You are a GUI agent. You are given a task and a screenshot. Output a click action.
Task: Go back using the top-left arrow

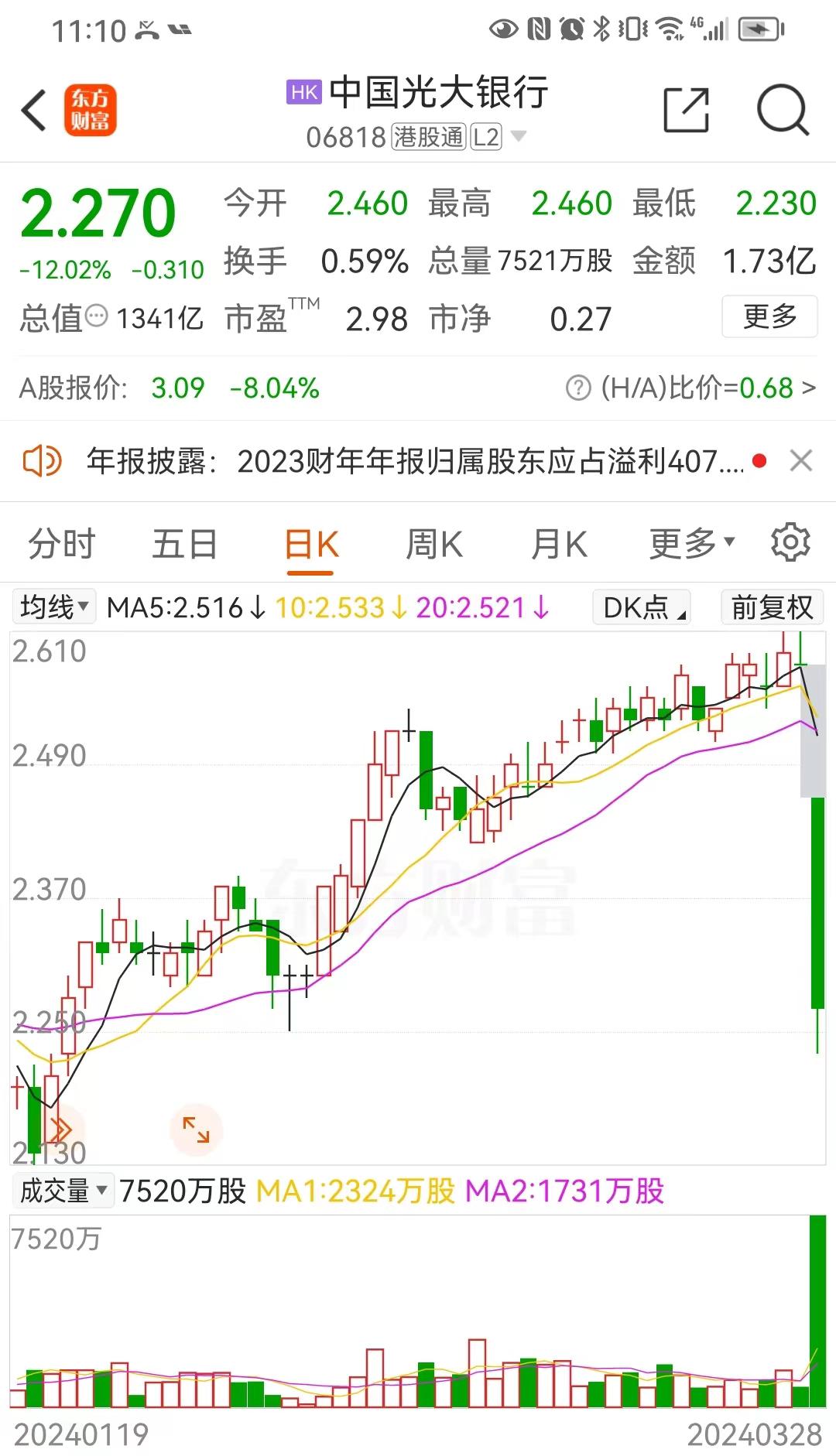35,111
